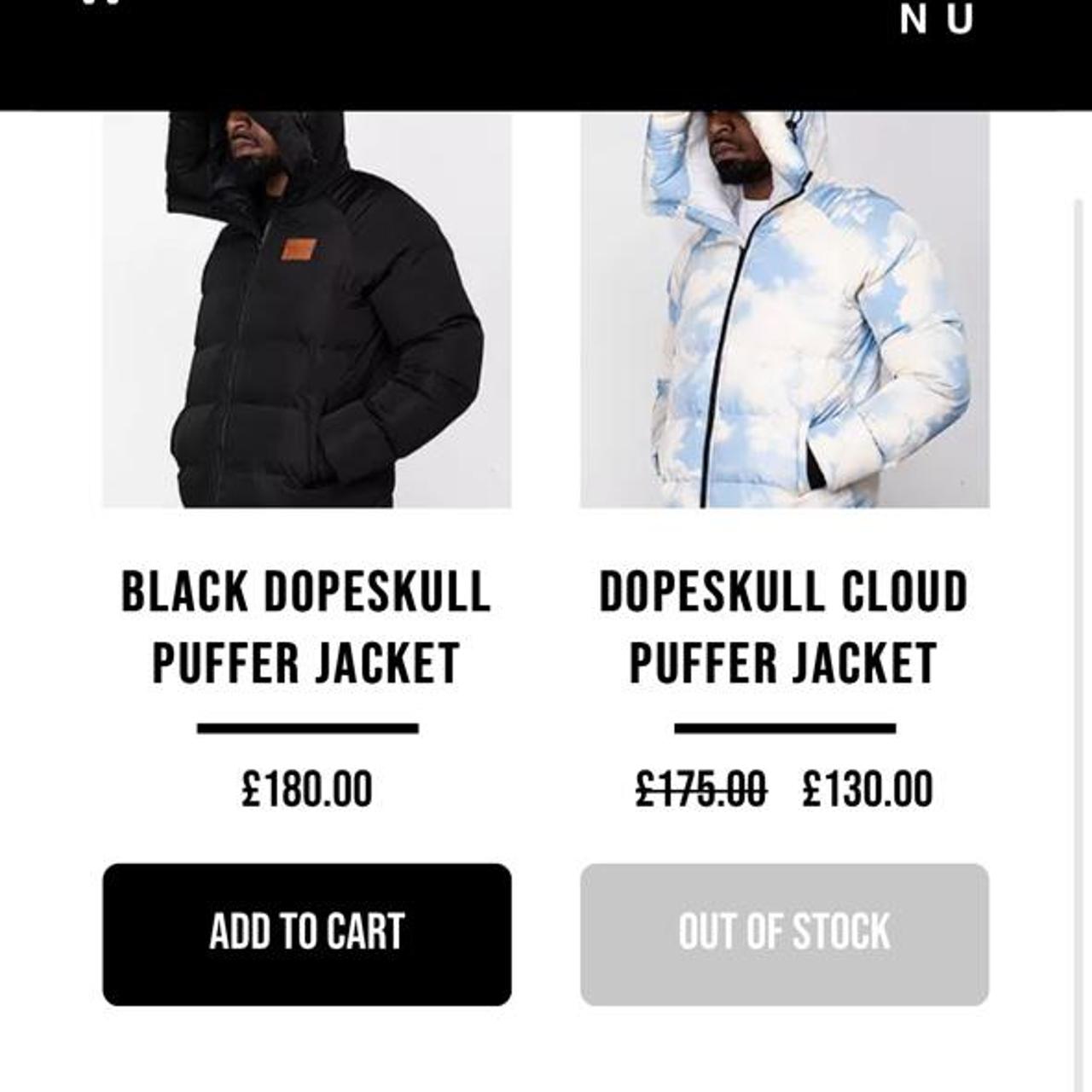Tap the Out of Stock button
Screen dimensions: 1092x1092
pyautogui.click(x=784, y=934)
